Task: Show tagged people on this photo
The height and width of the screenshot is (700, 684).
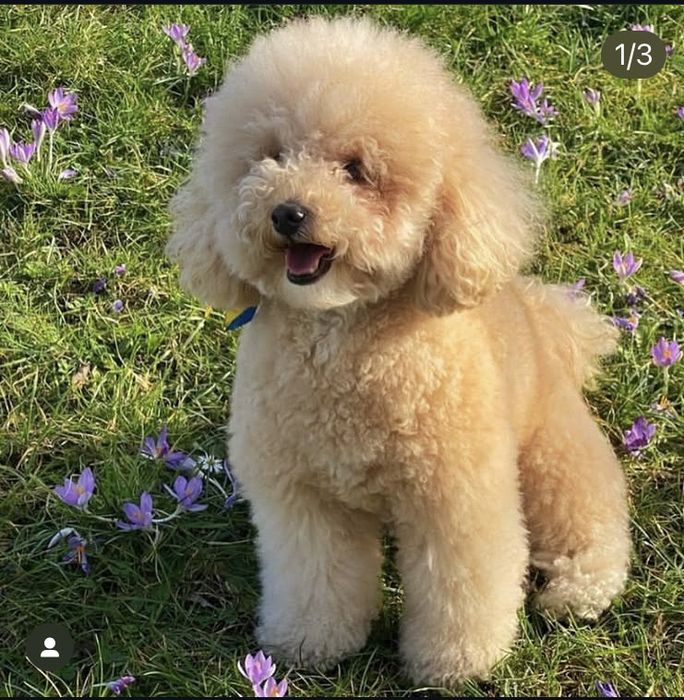Action: 49,647
